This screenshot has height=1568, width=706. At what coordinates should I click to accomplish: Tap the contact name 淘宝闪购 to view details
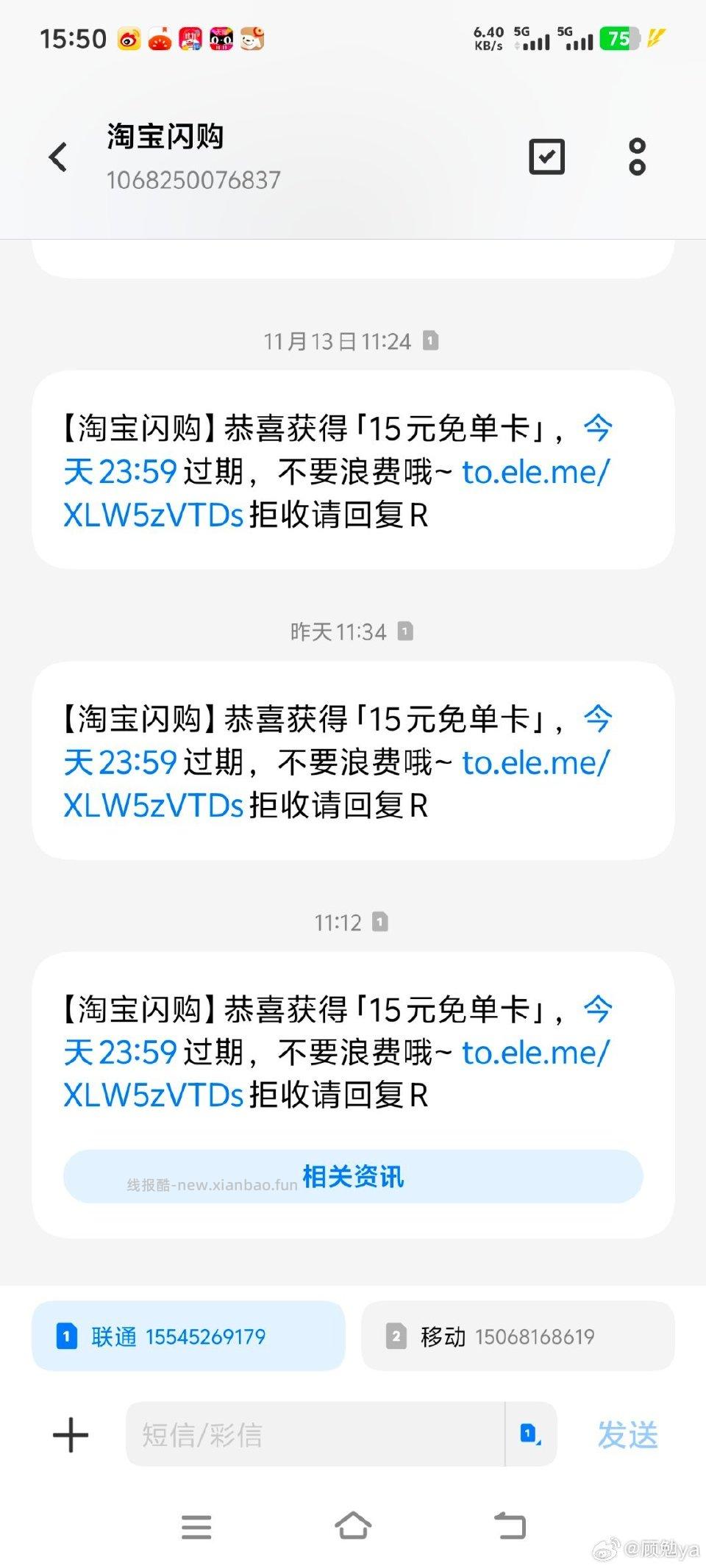[165, 136]
